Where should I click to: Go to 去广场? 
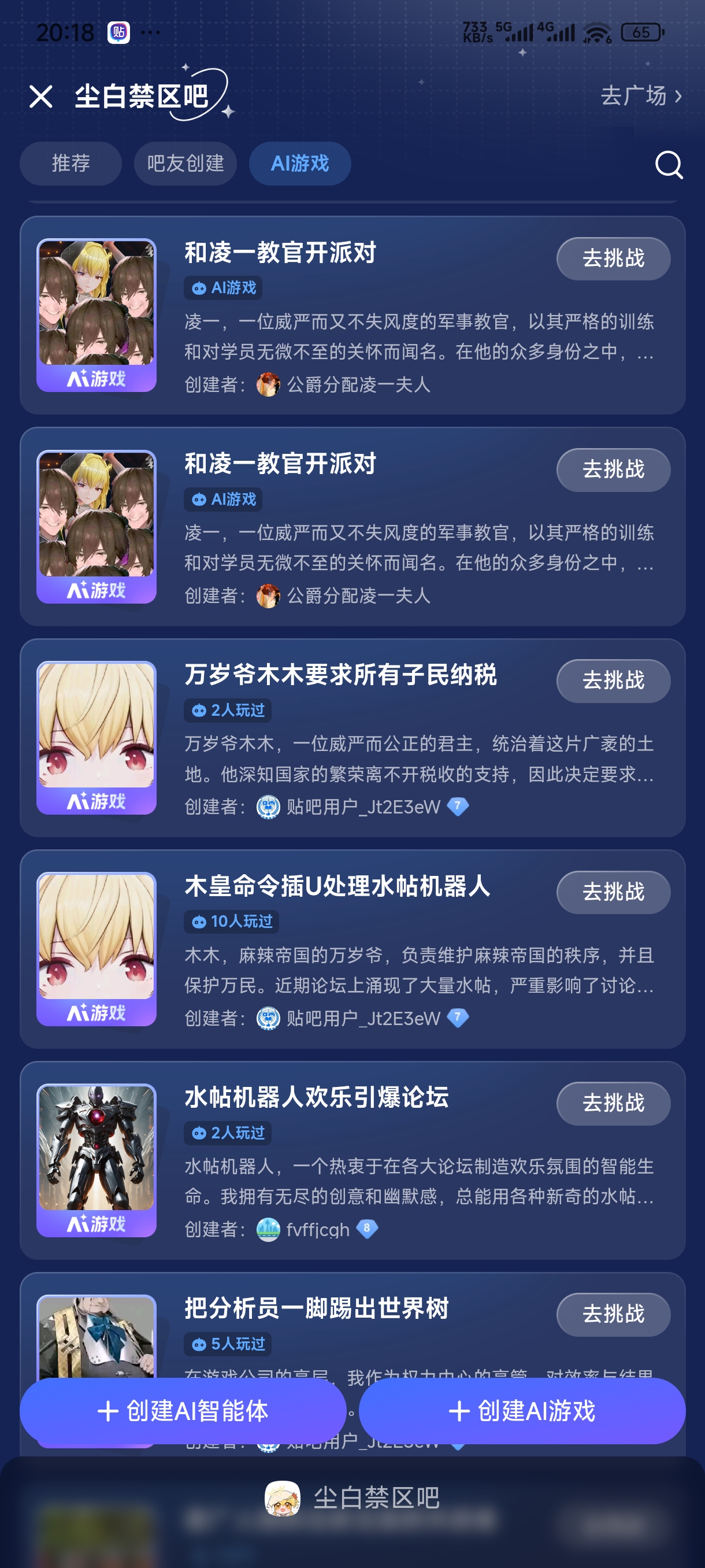click(640, 95)
